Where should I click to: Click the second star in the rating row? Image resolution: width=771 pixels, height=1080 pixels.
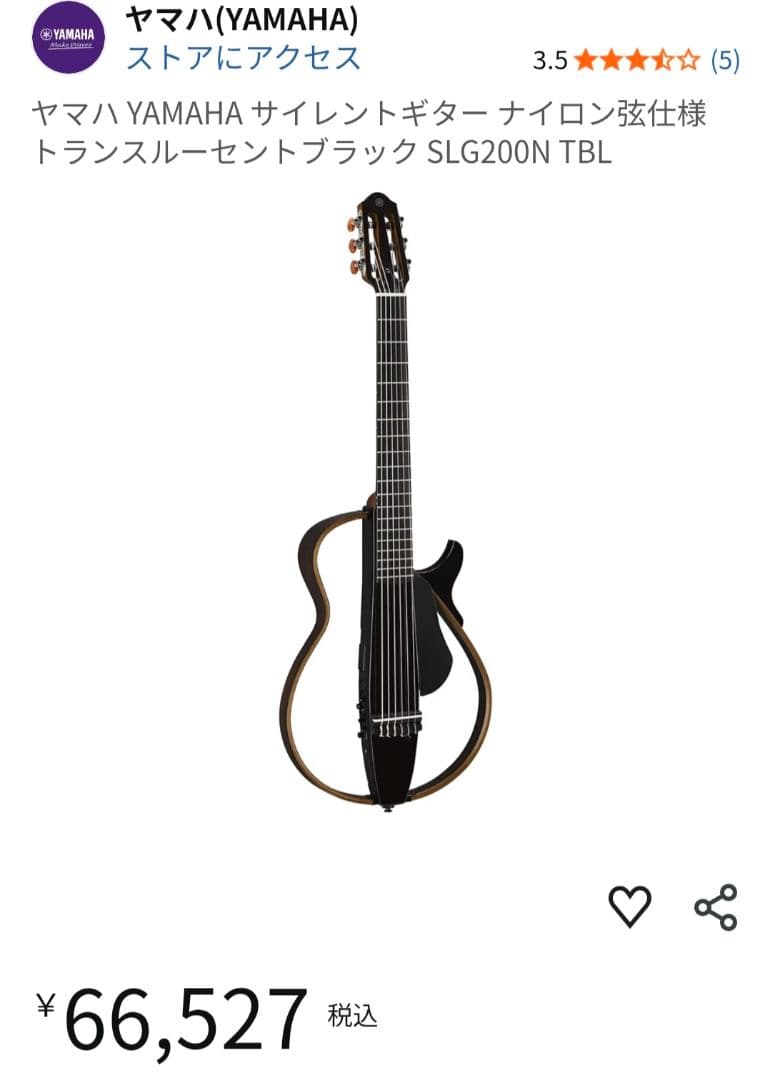click(610, 59)
